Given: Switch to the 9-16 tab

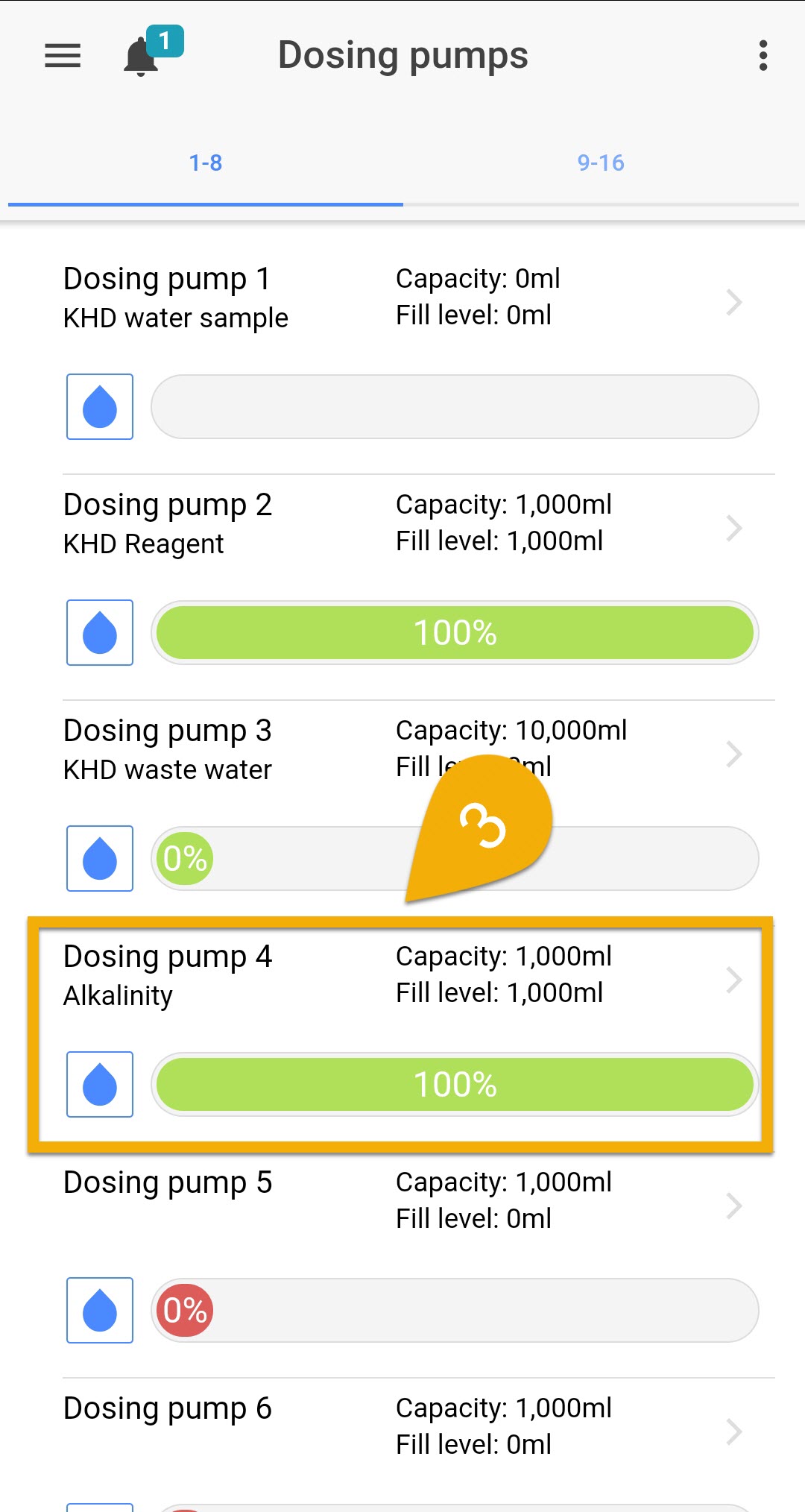Looking at the screenshot, I should [x=601, y=163].
